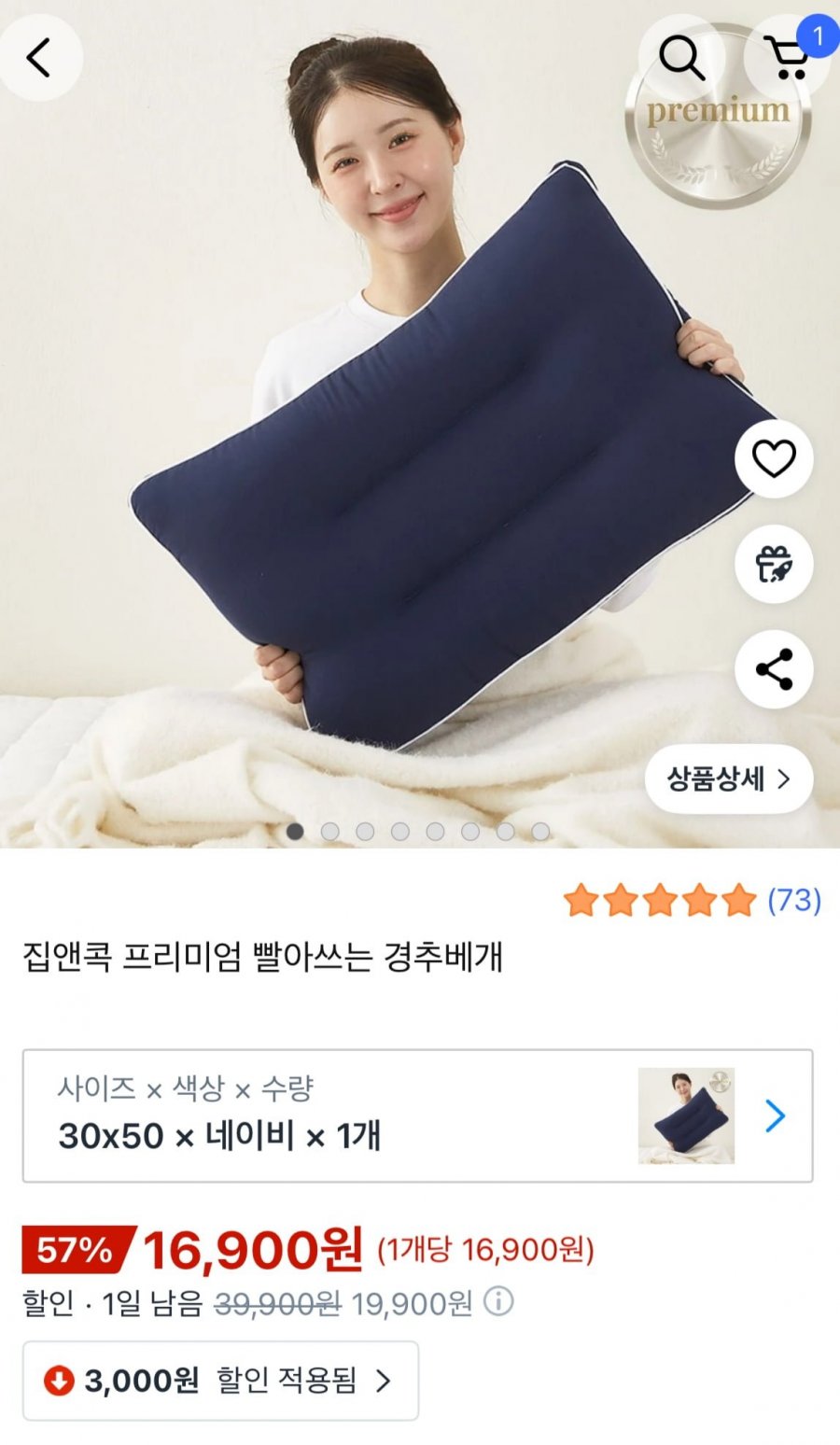Open size, color and quantity options
Viewport: 840px width, 1445px height.
tap(417, 1115)
